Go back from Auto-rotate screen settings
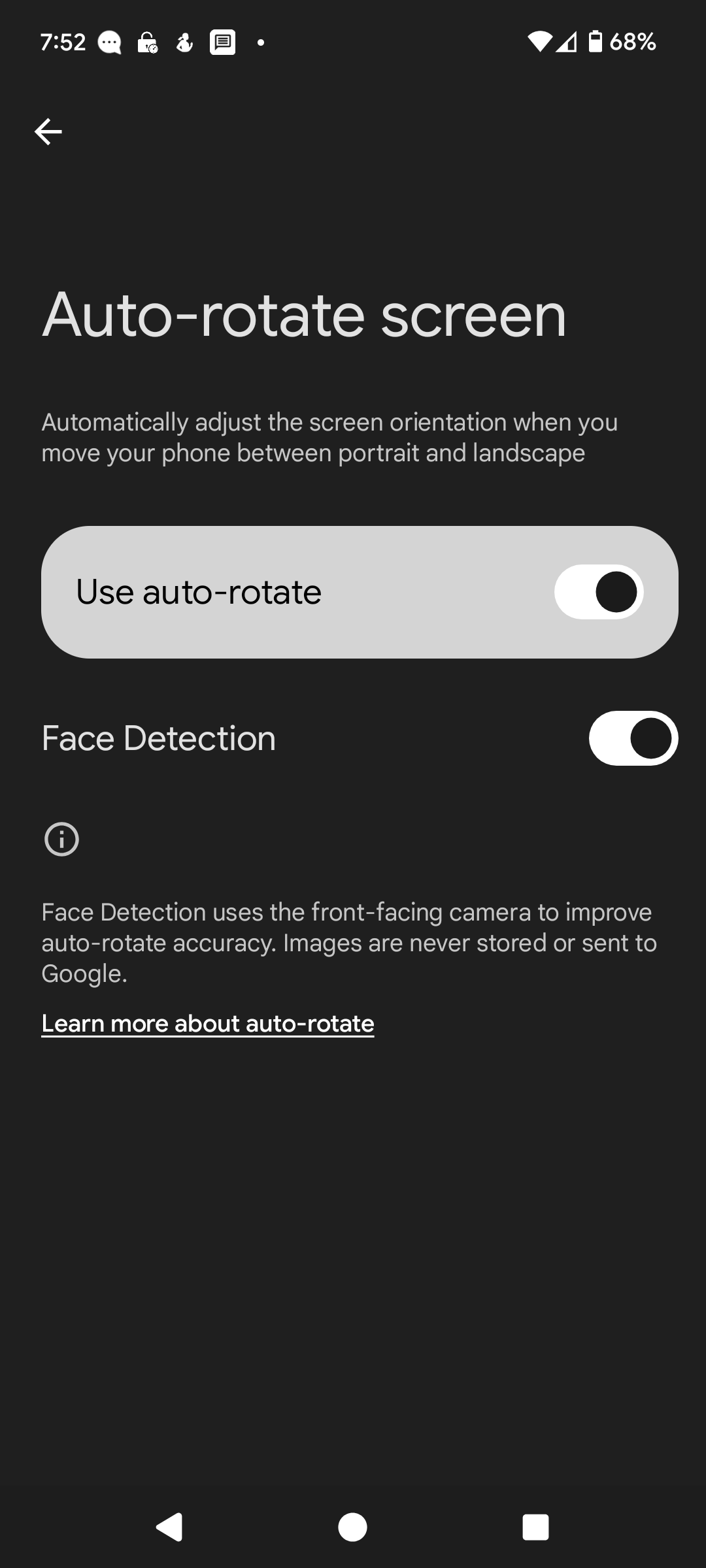 48,132
